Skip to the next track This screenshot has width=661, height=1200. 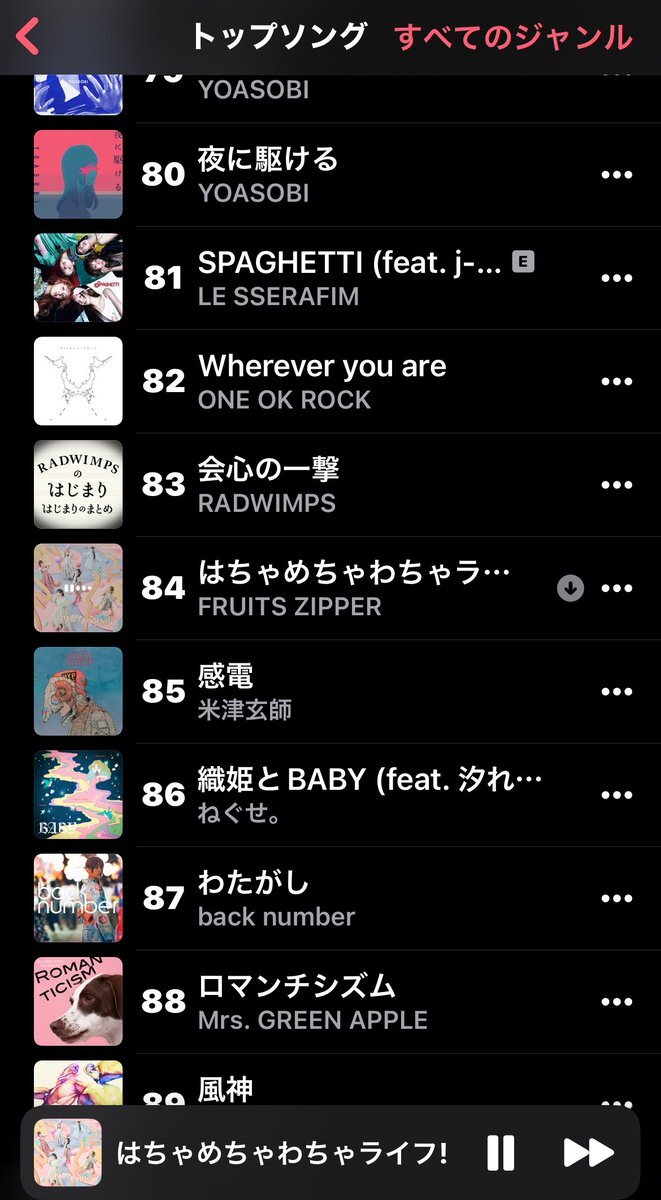pos(588,1153)
